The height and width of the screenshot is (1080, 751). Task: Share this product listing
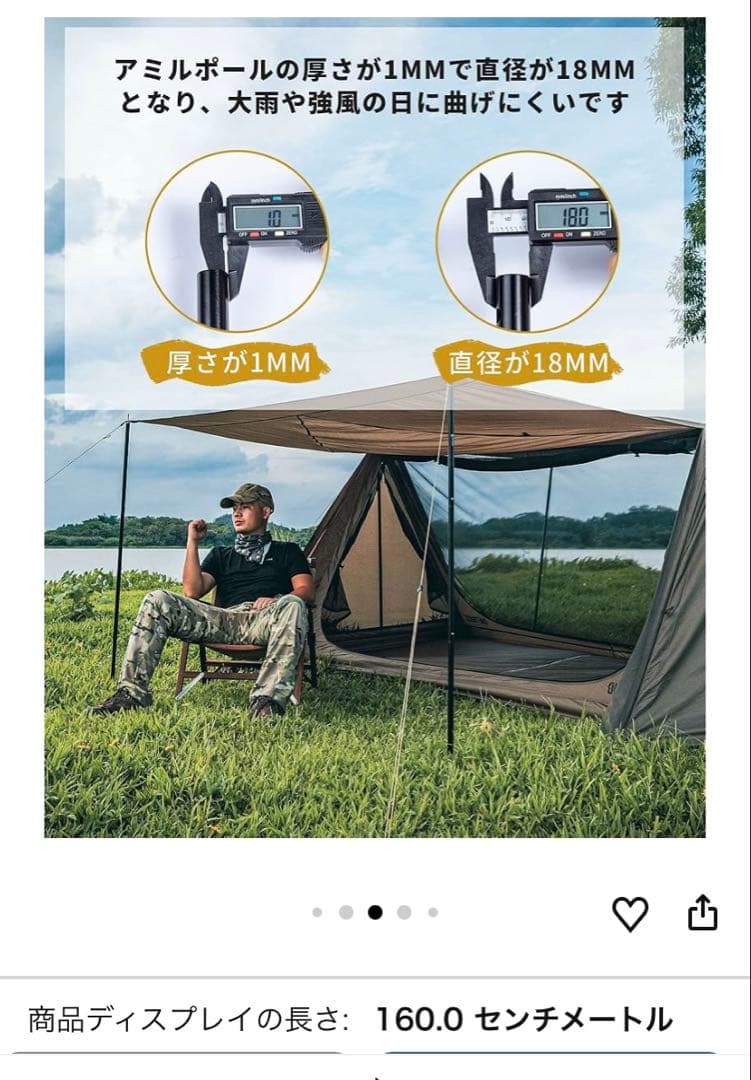(702, 912)
